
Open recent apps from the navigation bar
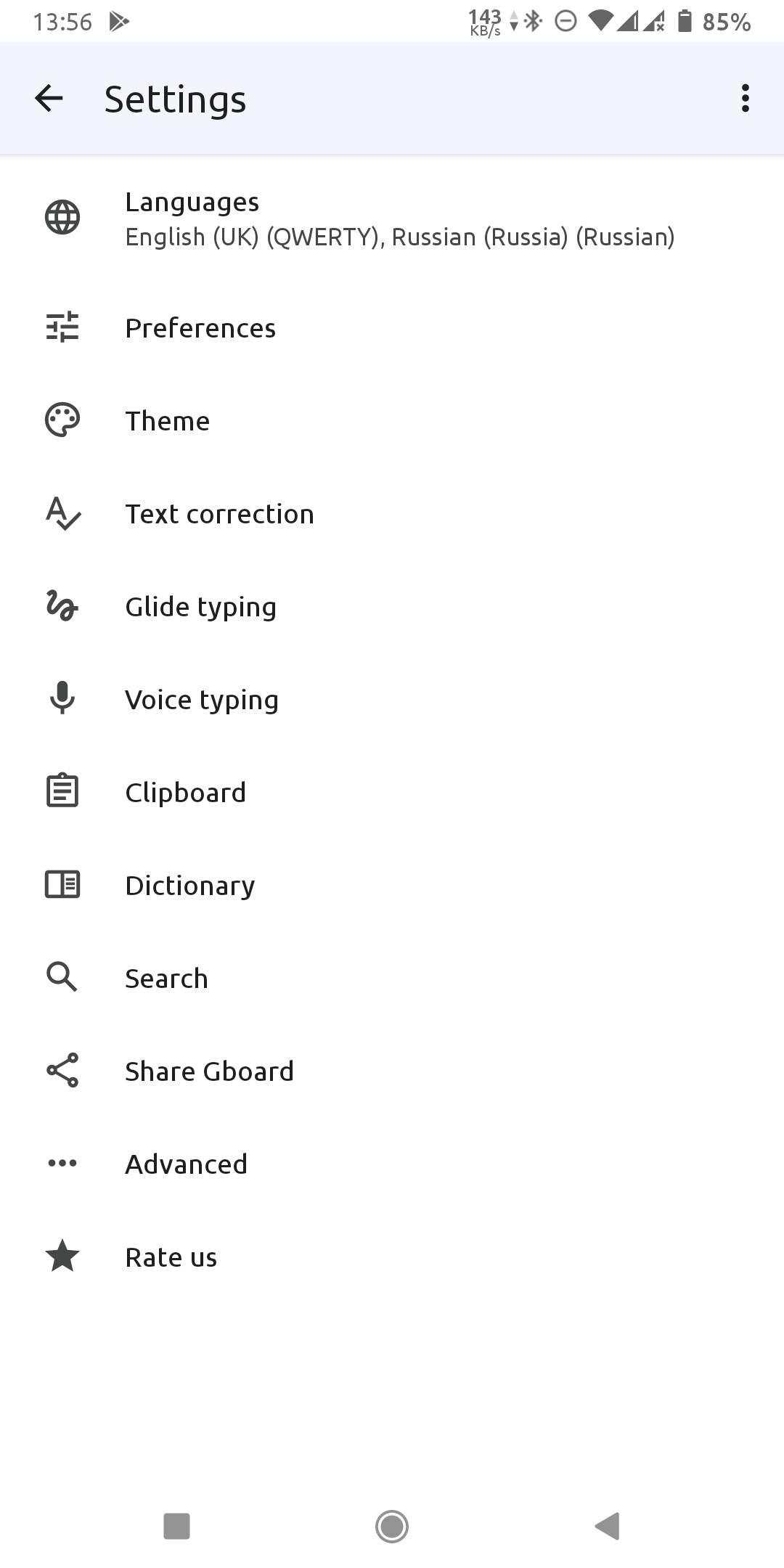176,1526
